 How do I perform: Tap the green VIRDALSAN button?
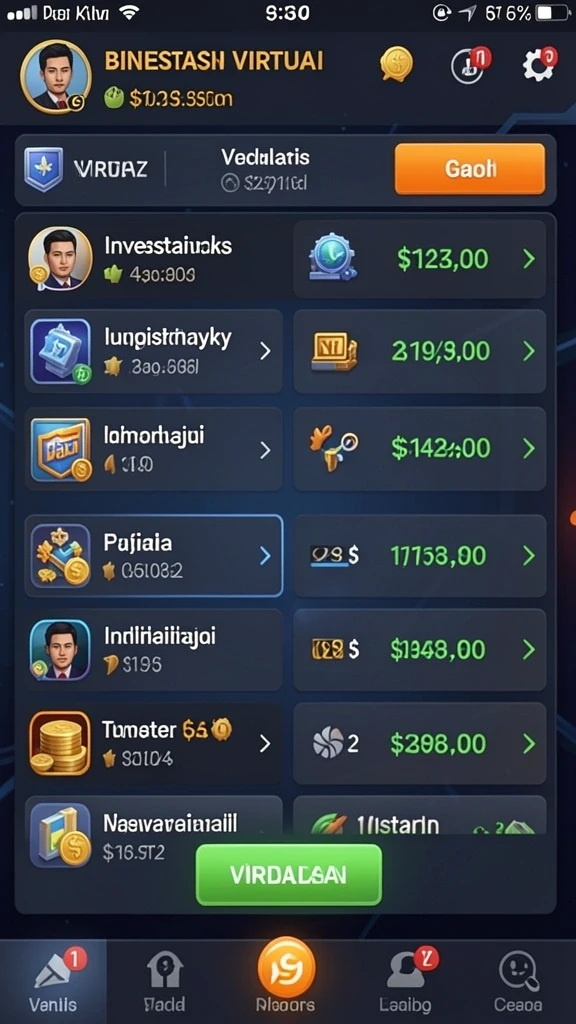(289, 874)
